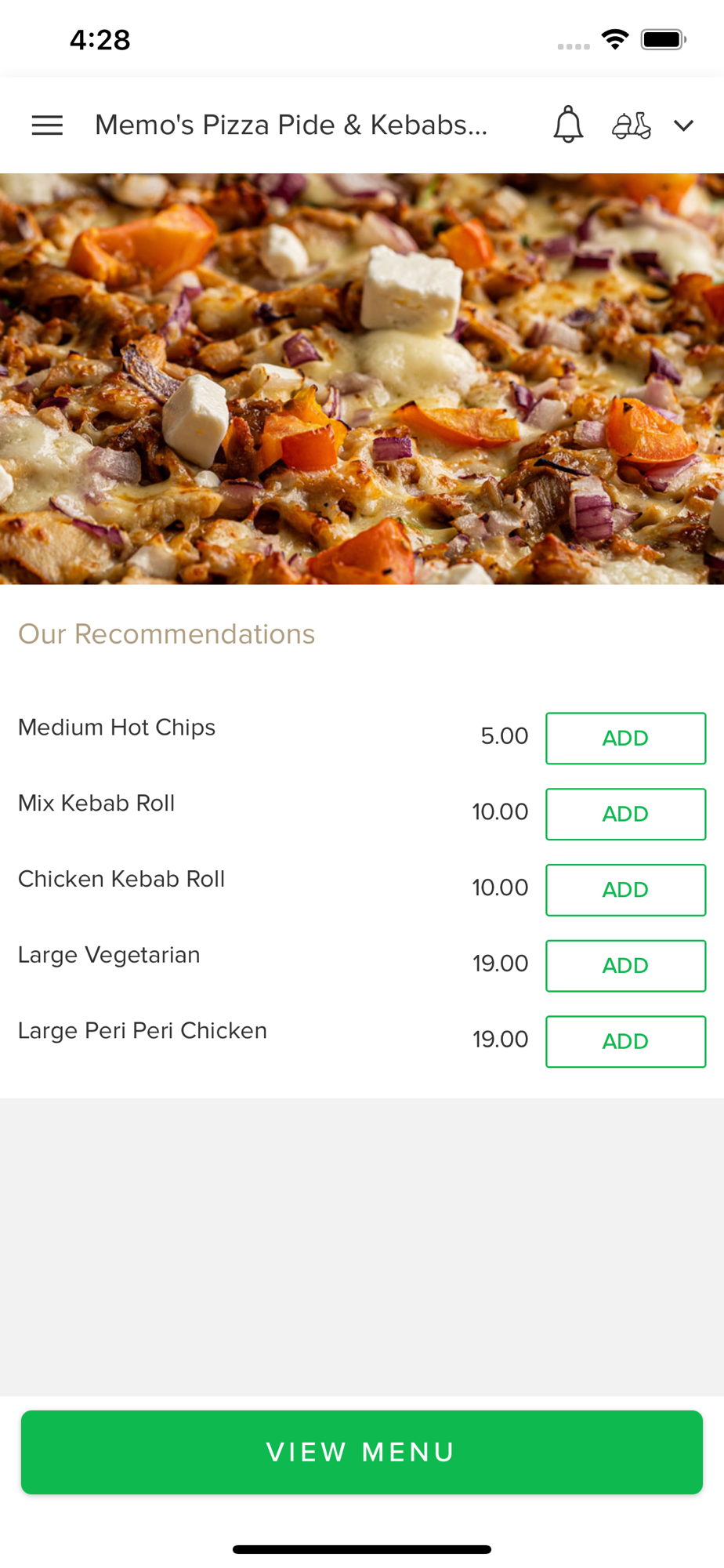724x1568 pixels.
Task: Add Mix Kebab Roll to order
Action: (x=625, y=814)
